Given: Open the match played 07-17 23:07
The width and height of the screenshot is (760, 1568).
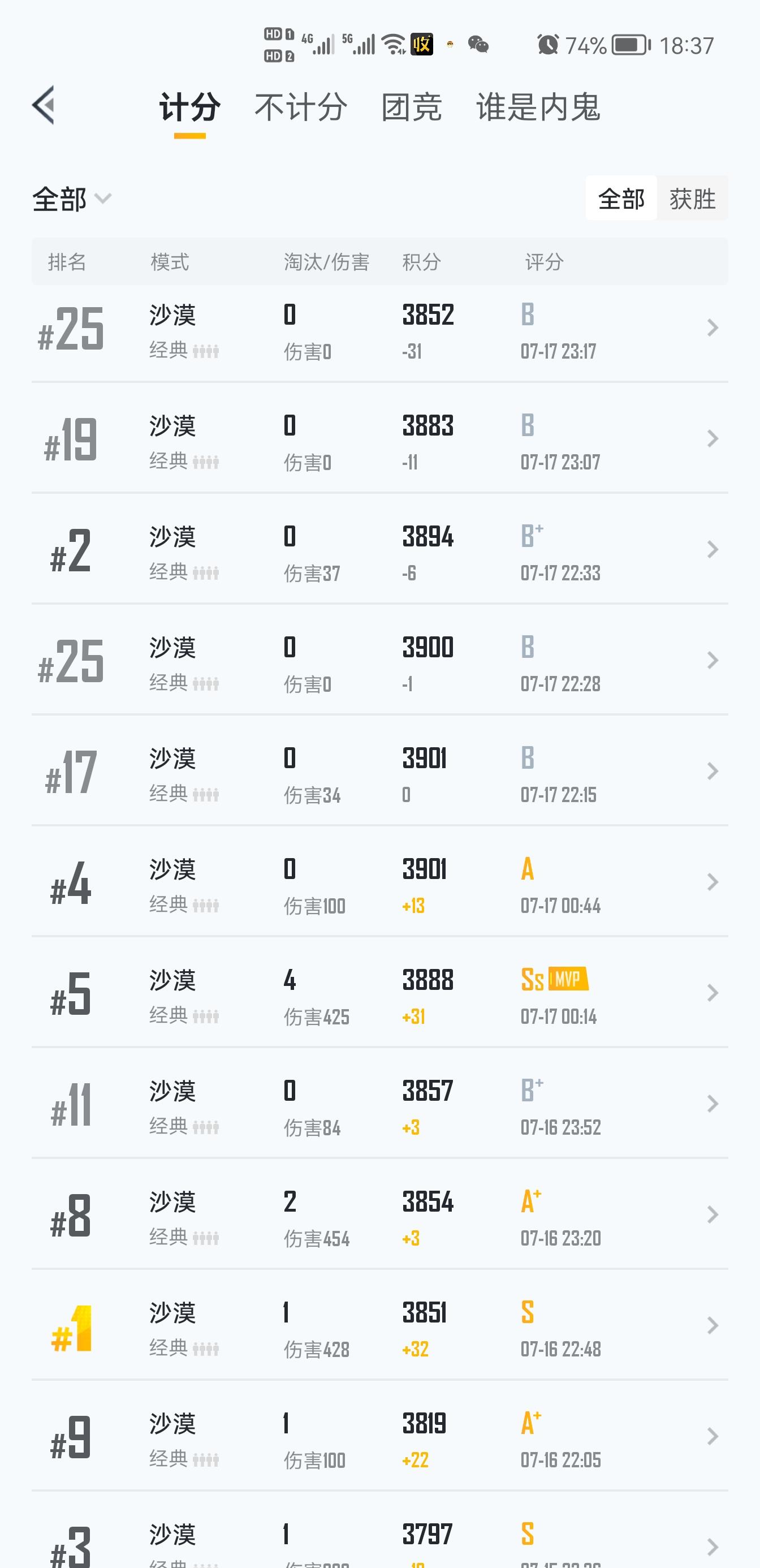Looking at the screenshot, I should [x=379, y=438].
